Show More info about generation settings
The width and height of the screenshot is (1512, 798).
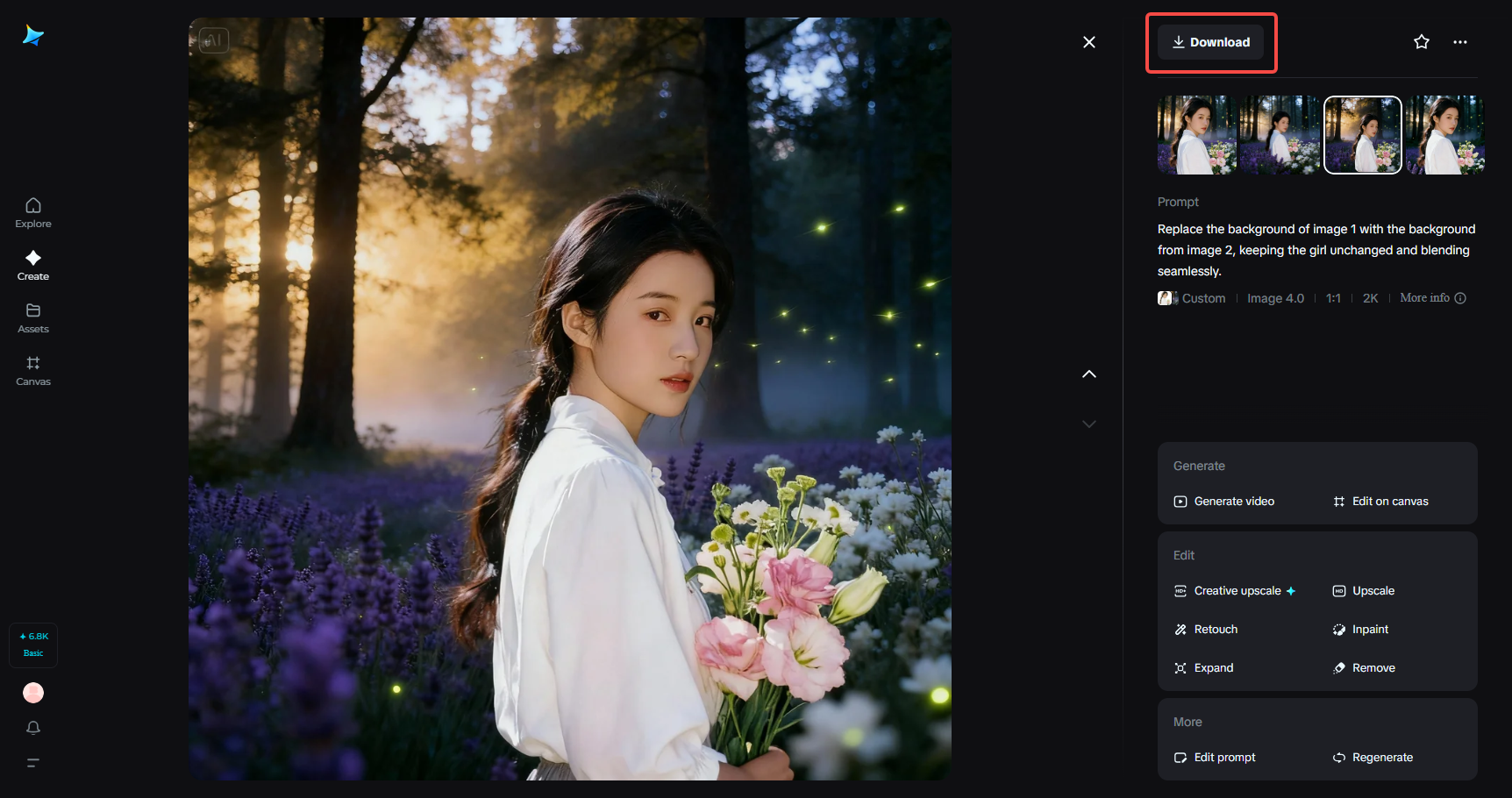[x=1432, y=298]
